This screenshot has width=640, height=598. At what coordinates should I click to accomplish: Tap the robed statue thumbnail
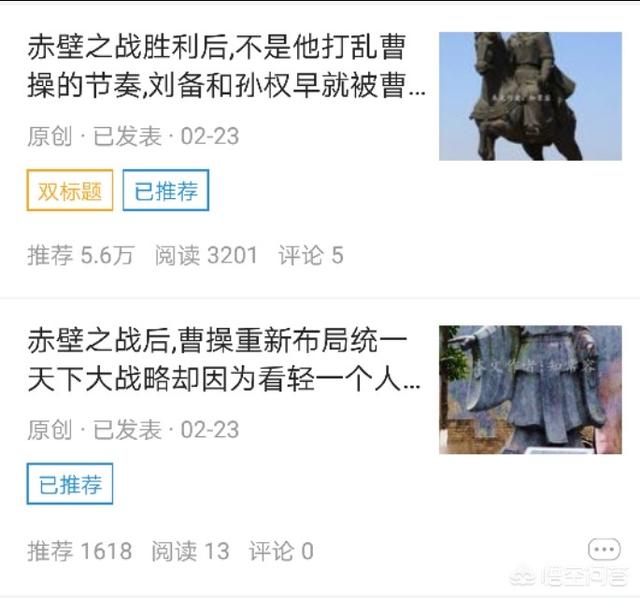[530, 389]
